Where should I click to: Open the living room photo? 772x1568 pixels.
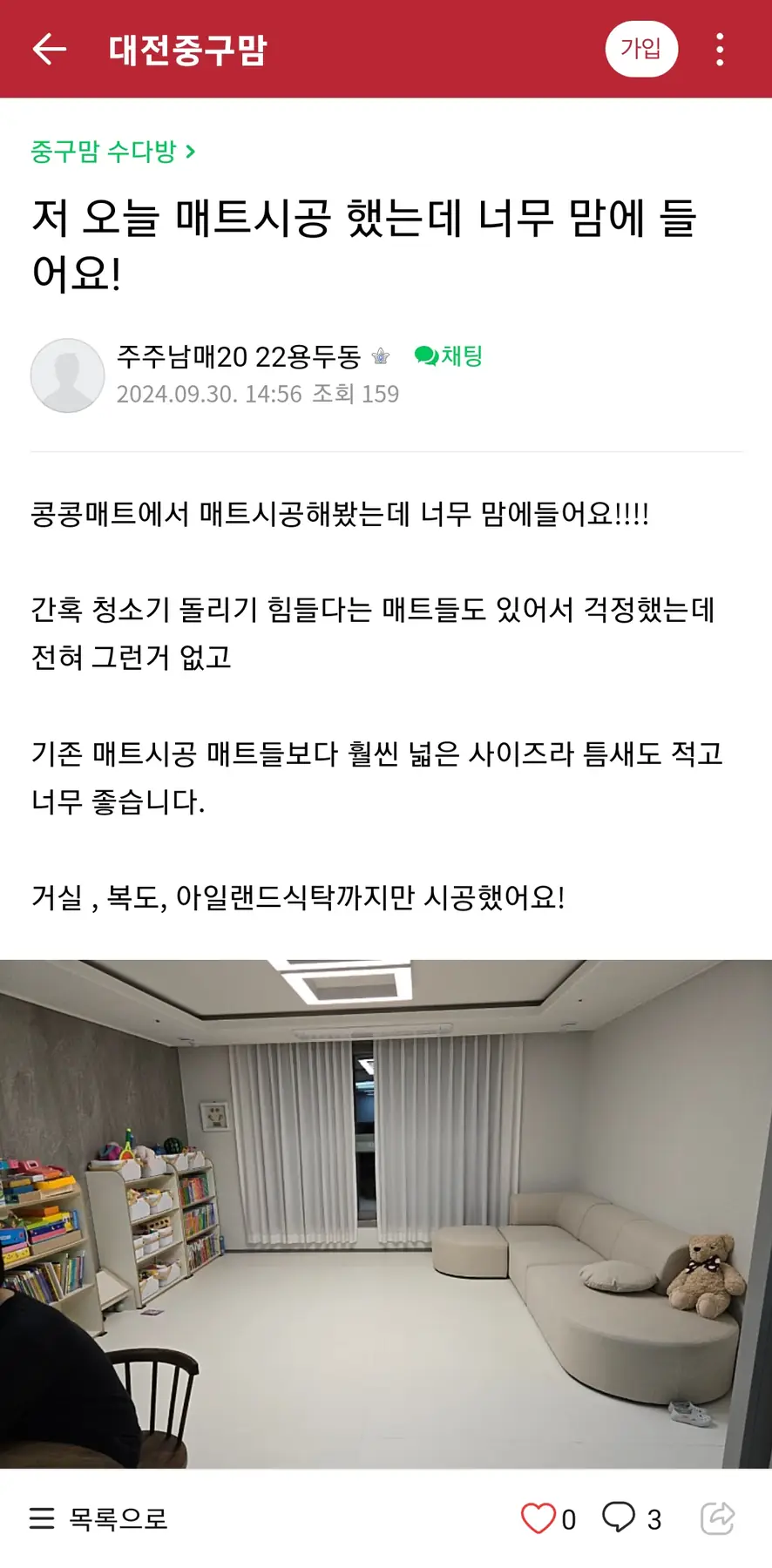[x=386, y=1213]
